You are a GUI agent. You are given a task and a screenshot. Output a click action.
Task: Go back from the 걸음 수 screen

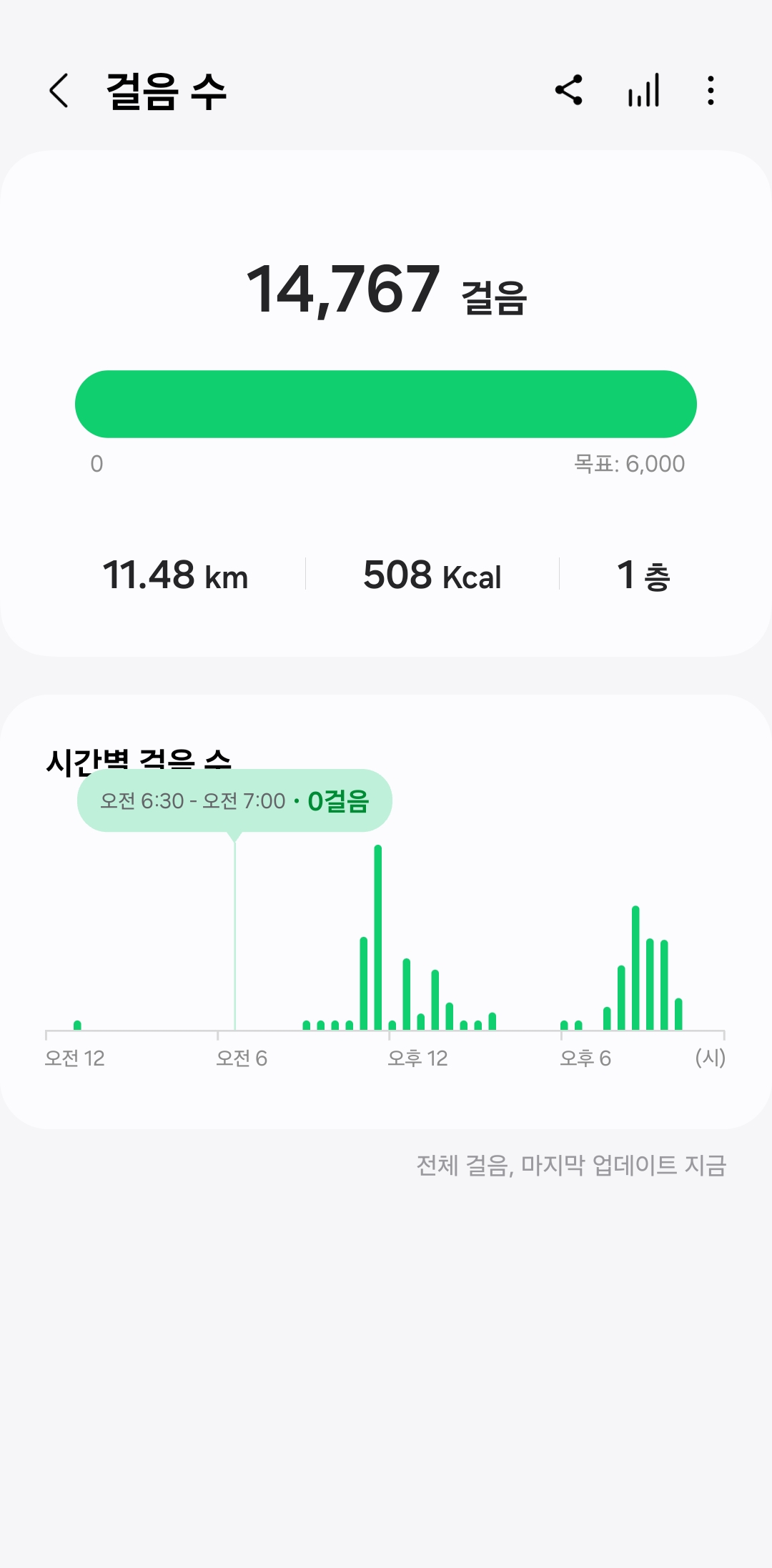pyautogui.click(x=59, y=91)
